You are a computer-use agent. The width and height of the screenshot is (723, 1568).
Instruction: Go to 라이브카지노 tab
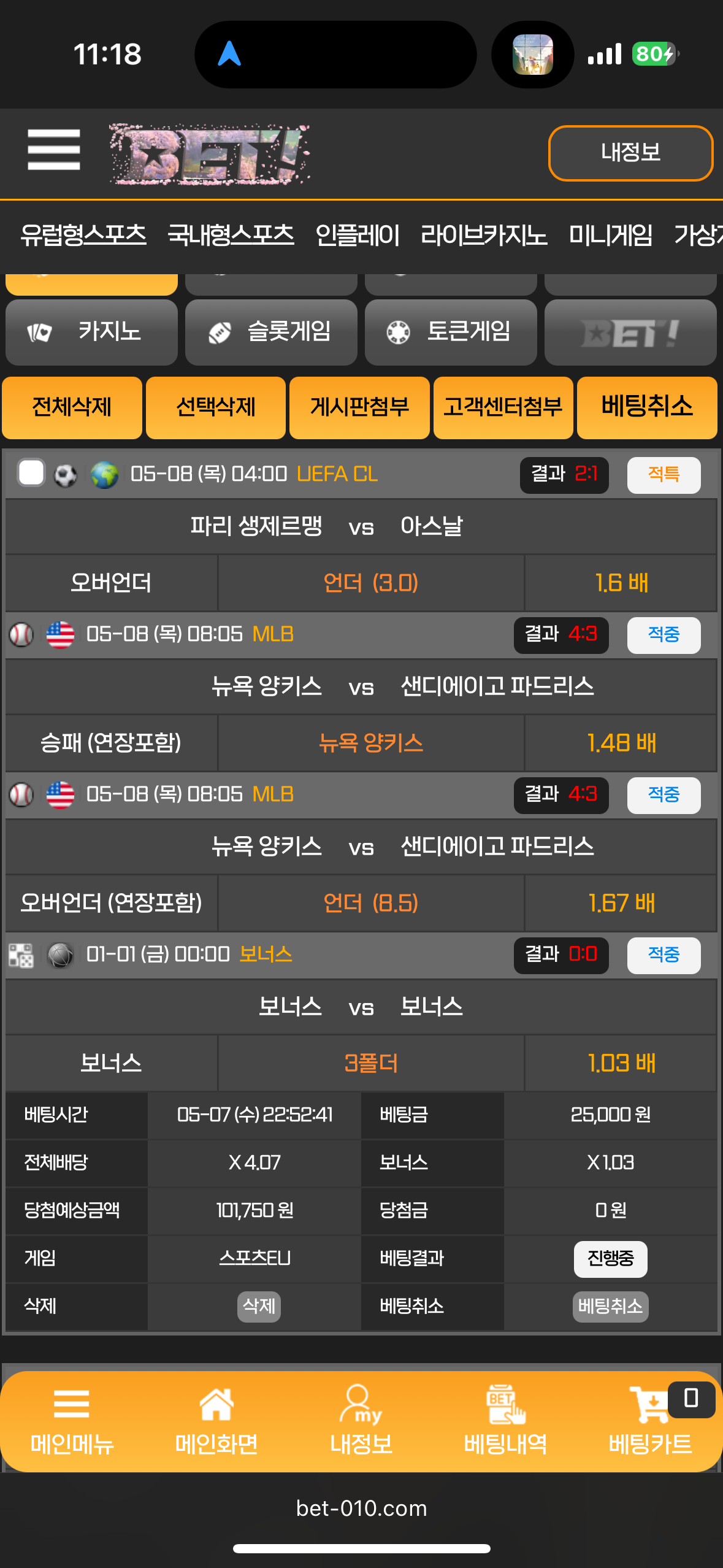point(484,235)
